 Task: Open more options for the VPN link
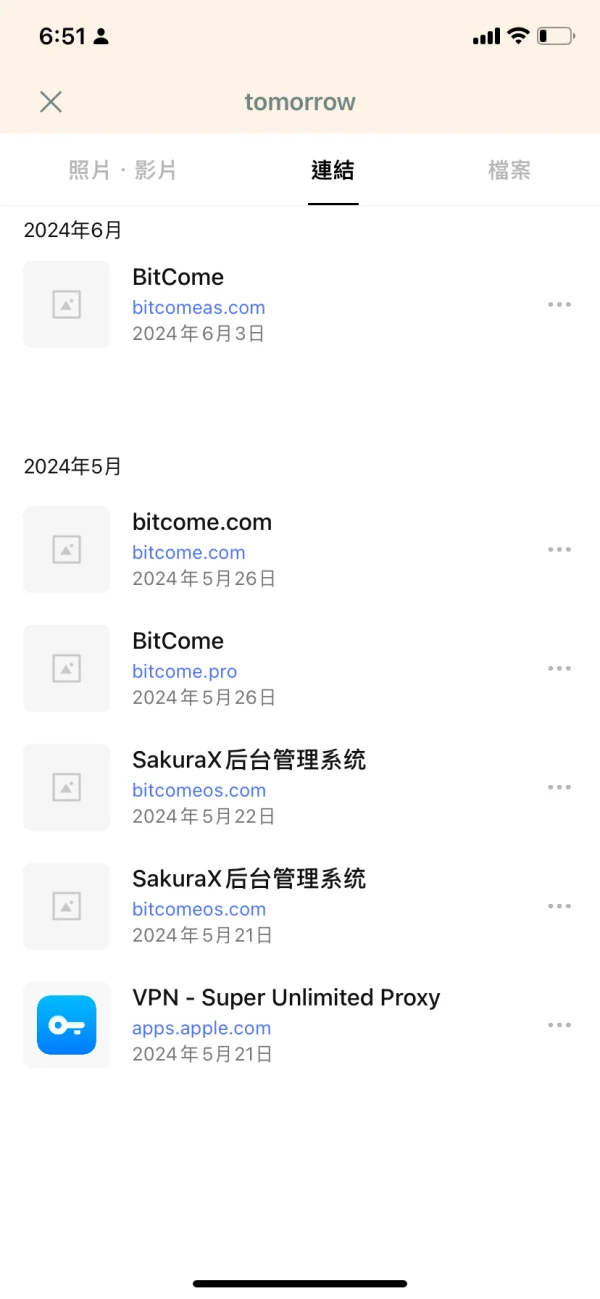tap(559, 1025)
